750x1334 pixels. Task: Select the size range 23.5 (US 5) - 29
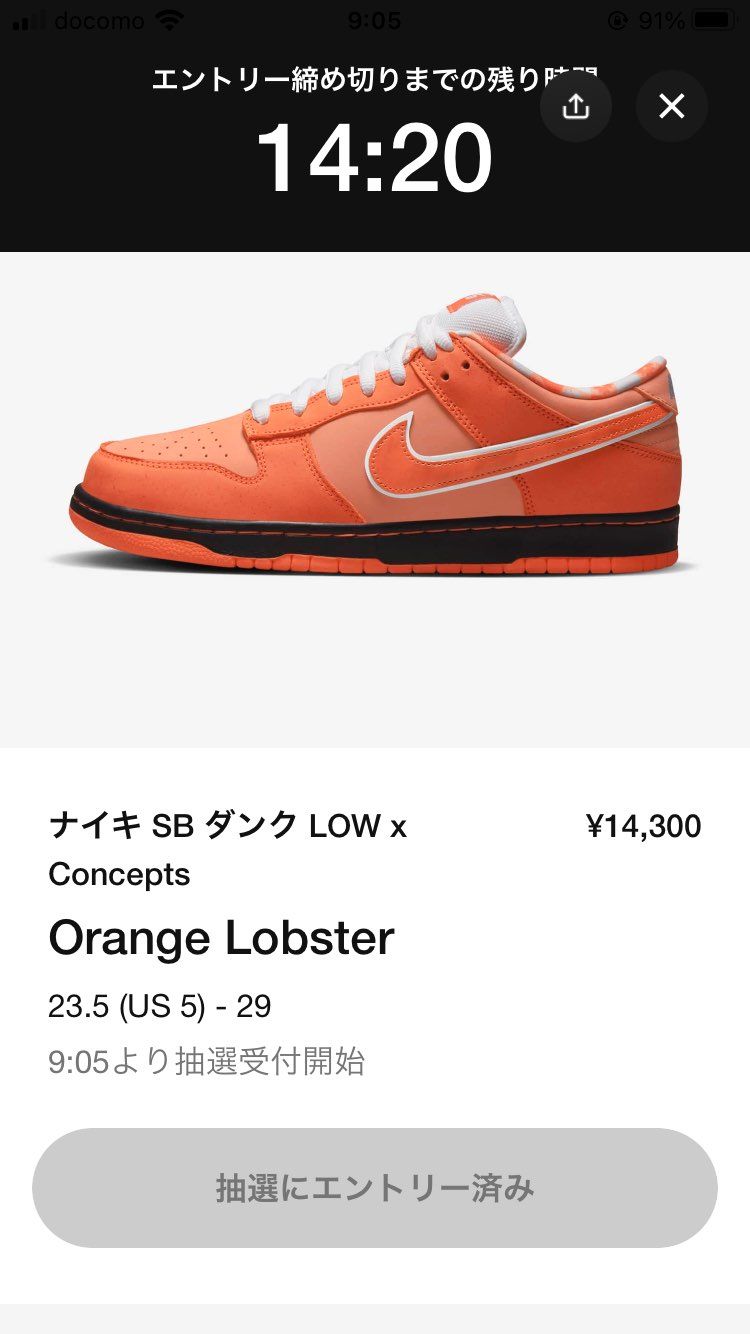coord(160,1007)
